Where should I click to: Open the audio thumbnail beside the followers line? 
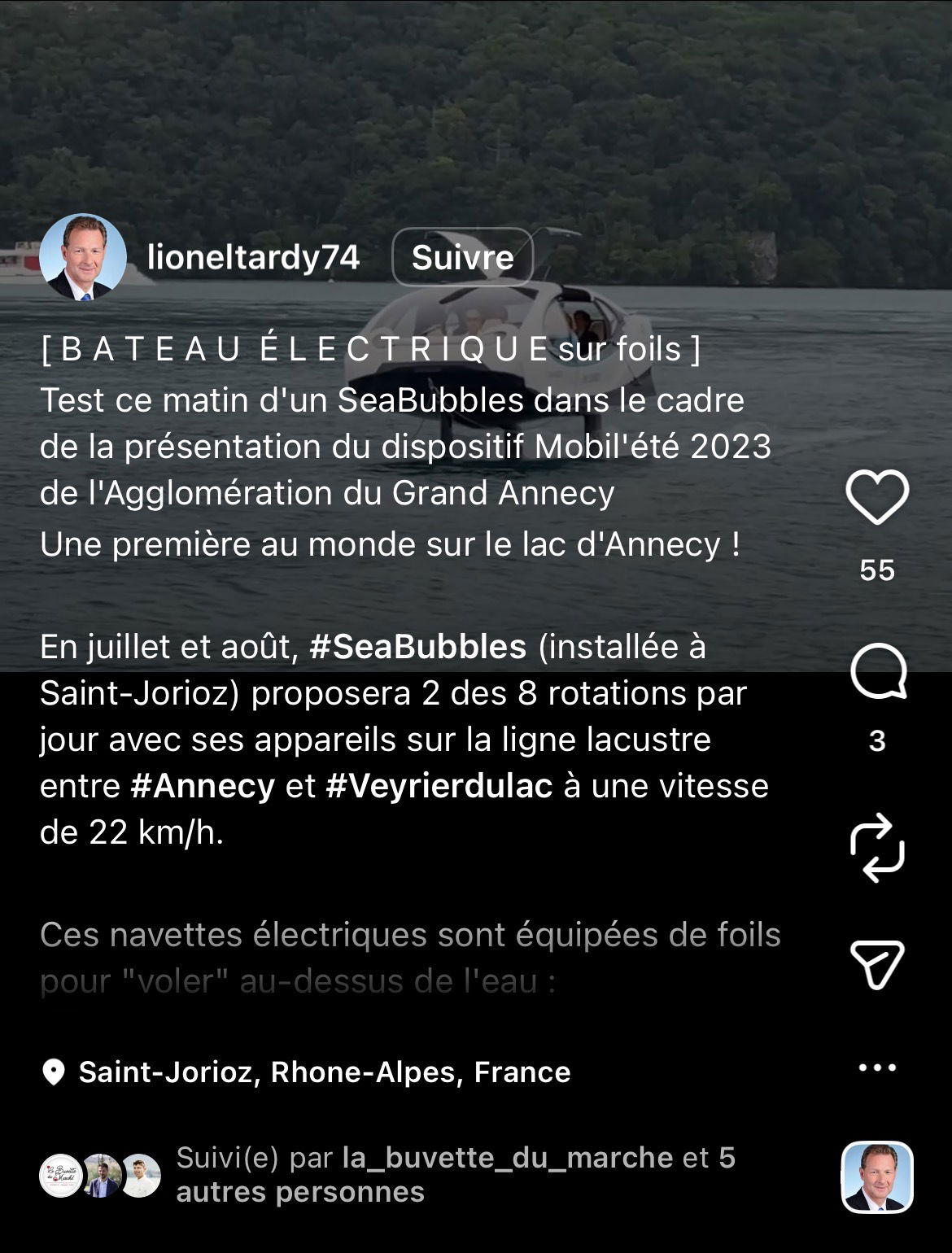[877, 1177]
